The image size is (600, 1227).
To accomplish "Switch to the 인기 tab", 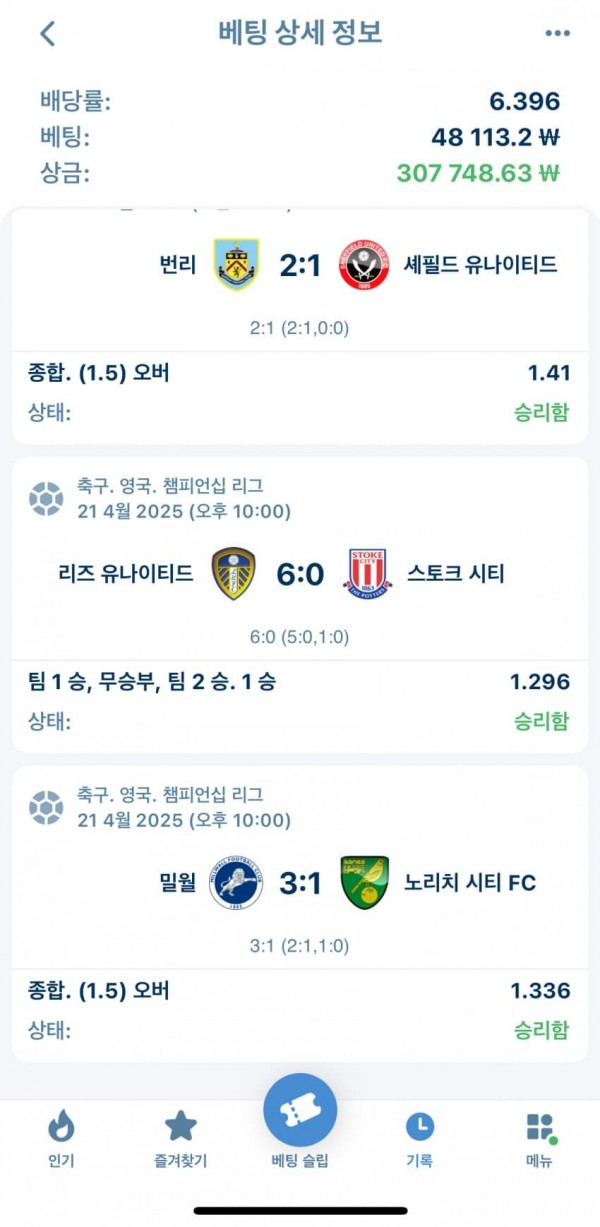I will click(x=61, y=1138).
